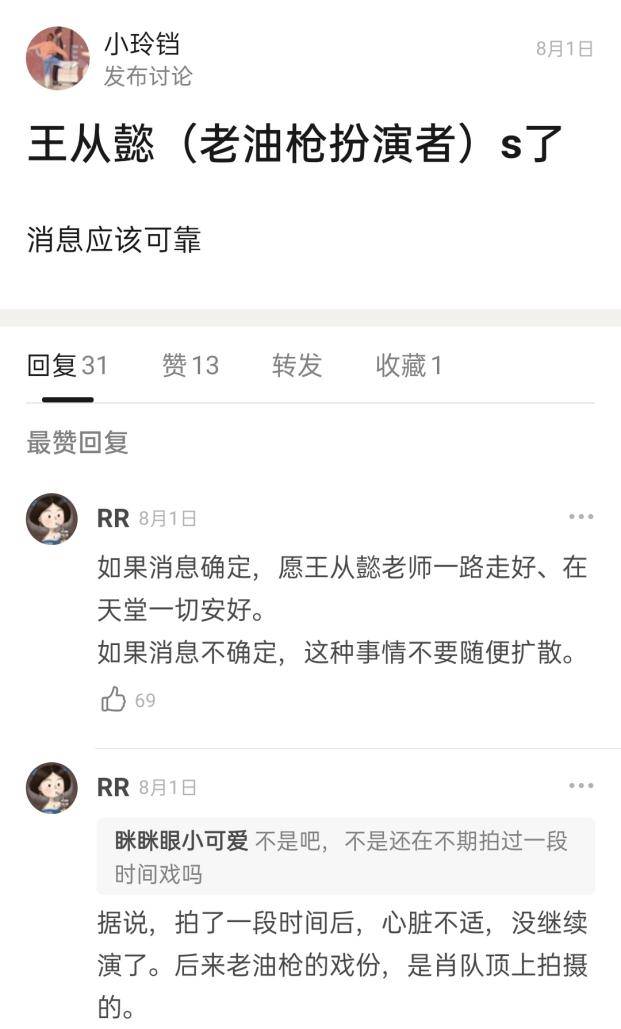Open the quoted reply from 眯眯眼小可爱
The width and height of the screenshot is (621, 1029).
point(345,857)
